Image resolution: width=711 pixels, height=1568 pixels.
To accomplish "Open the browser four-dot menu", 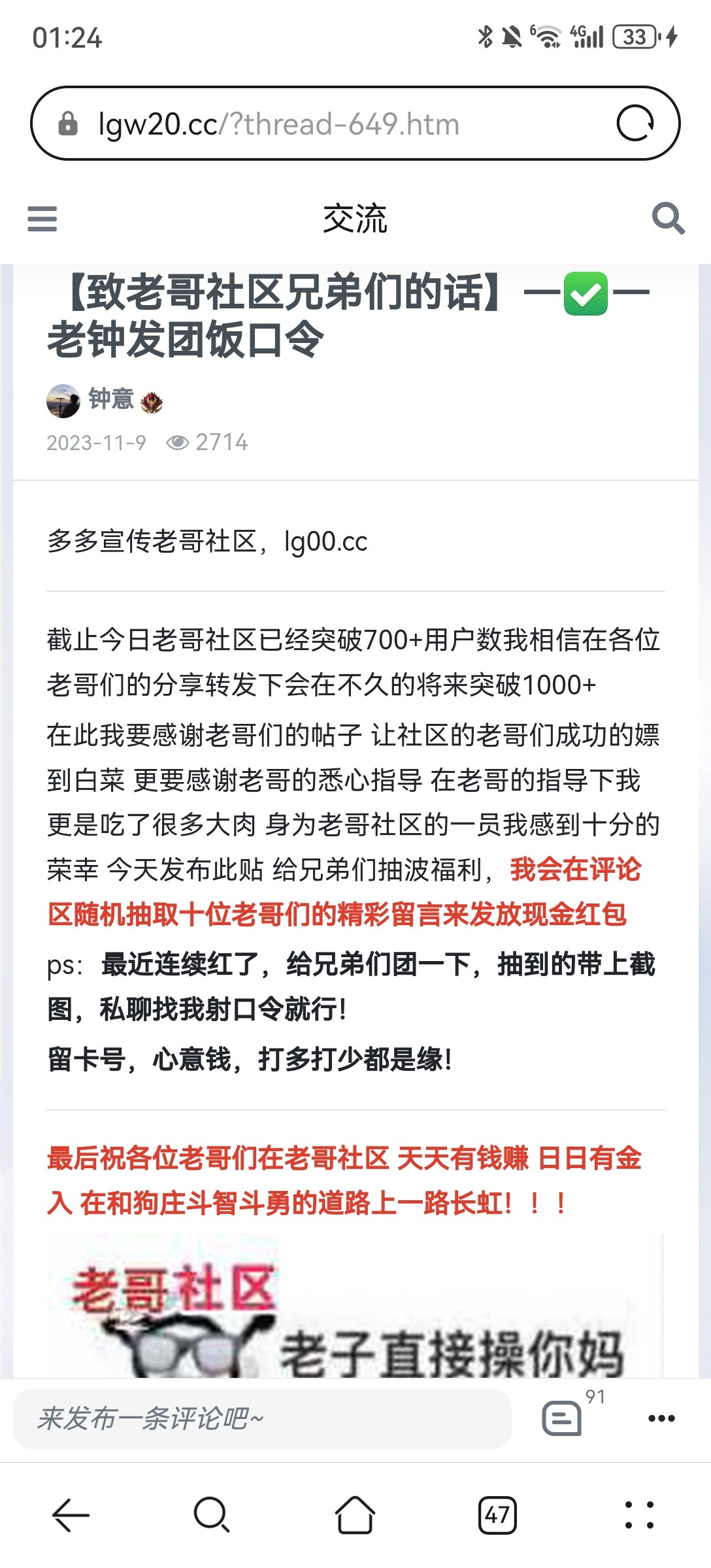I will [639, 1514].
